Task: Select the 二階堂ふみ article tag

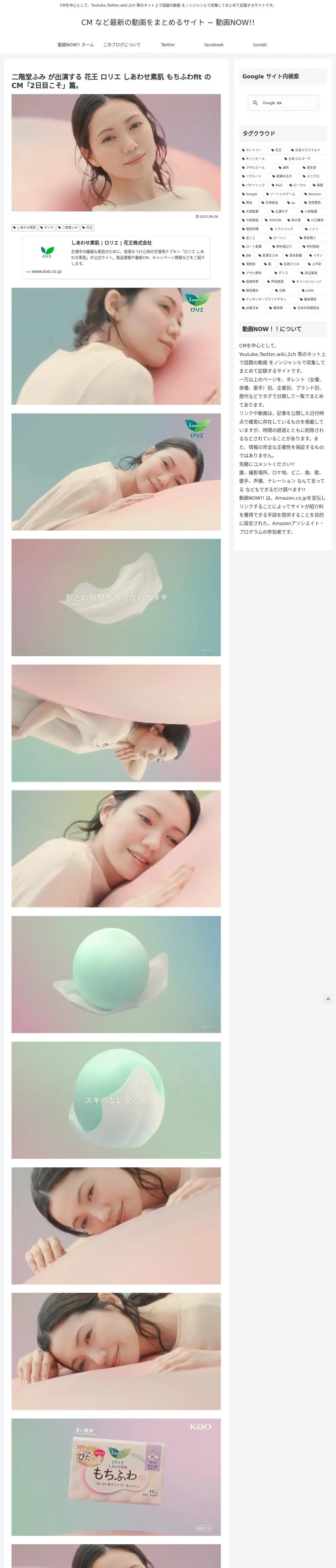Action: tap(68, 228)
